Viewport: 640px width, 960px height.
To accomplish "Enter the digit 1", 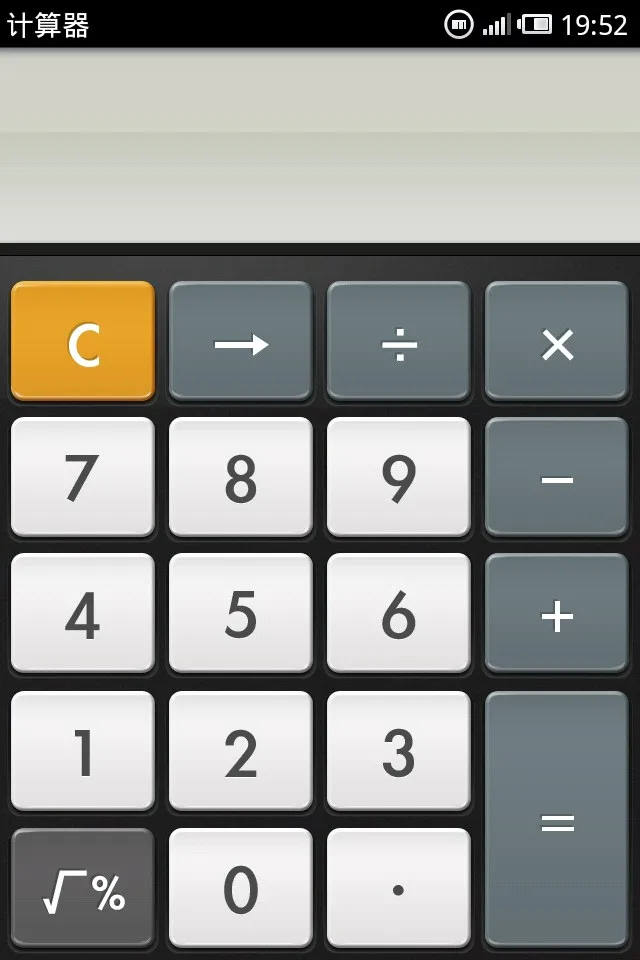I will coord(83,750).
